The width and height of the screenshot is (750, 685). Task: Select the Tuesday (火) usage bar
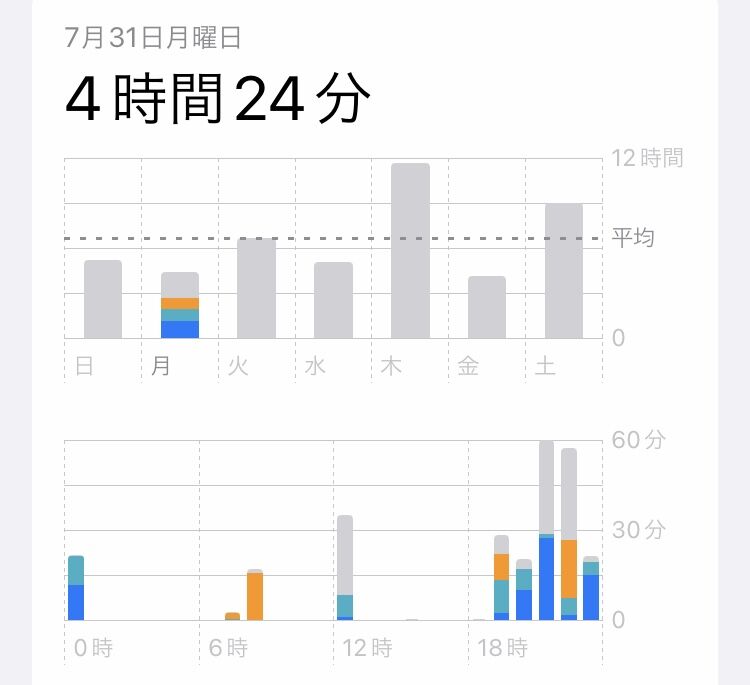[256, 288]
